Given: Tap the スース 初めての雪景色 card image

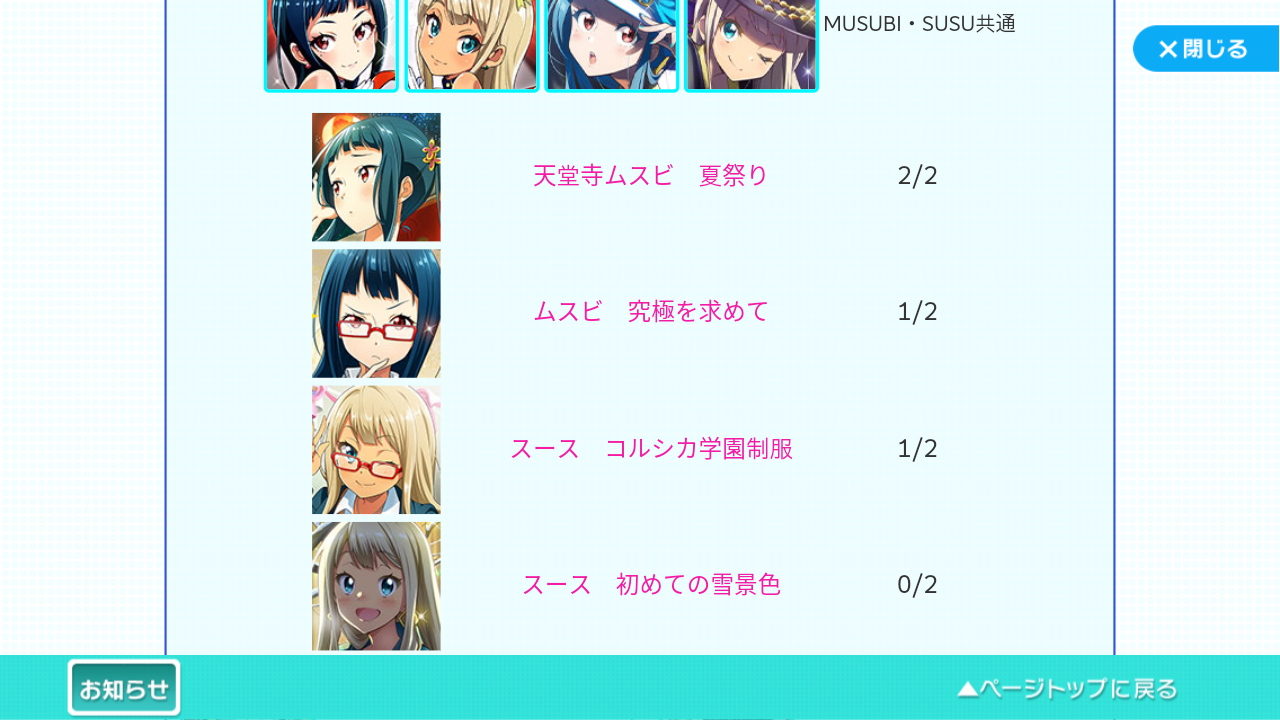Looking at the screenshot, I should 376,586.
